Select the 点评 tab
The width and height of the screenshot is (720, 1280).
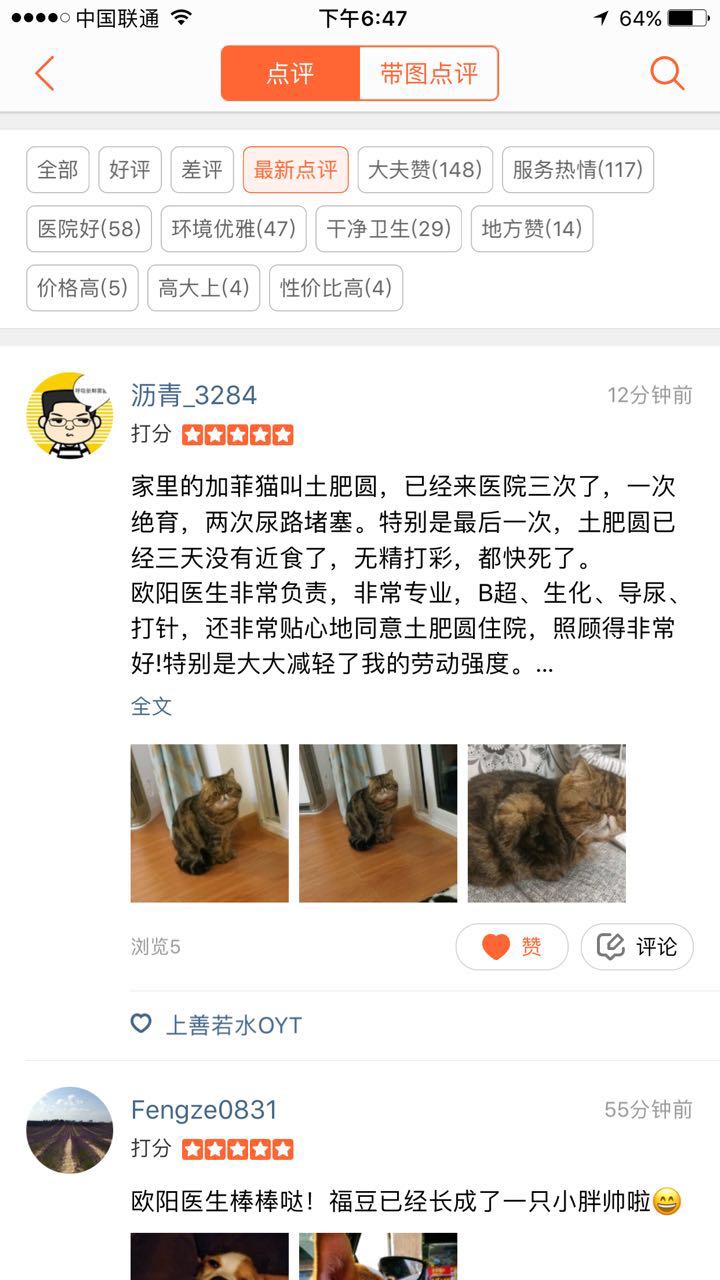[x=290, y=74]
